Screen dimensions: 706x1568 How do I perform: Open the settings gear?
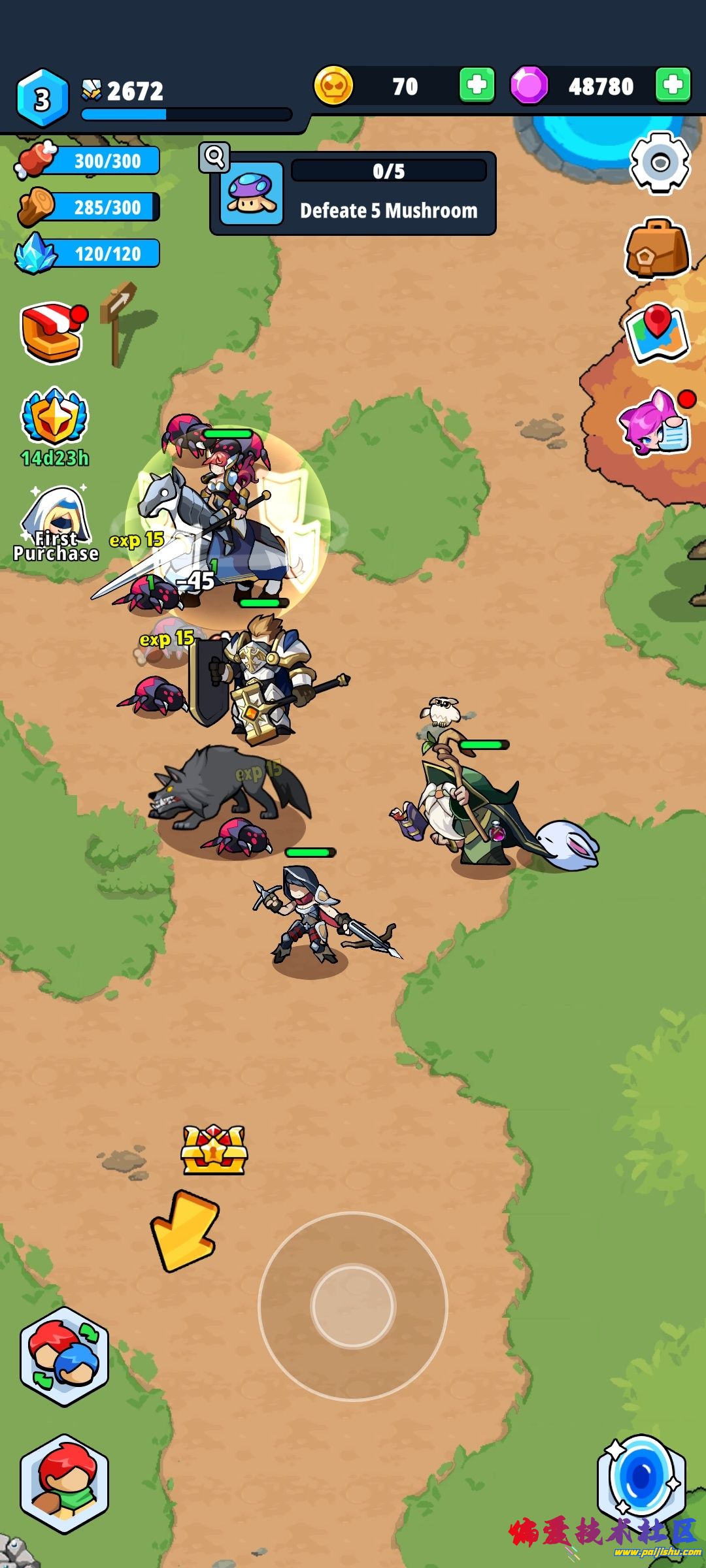click(x=660, y=163)
